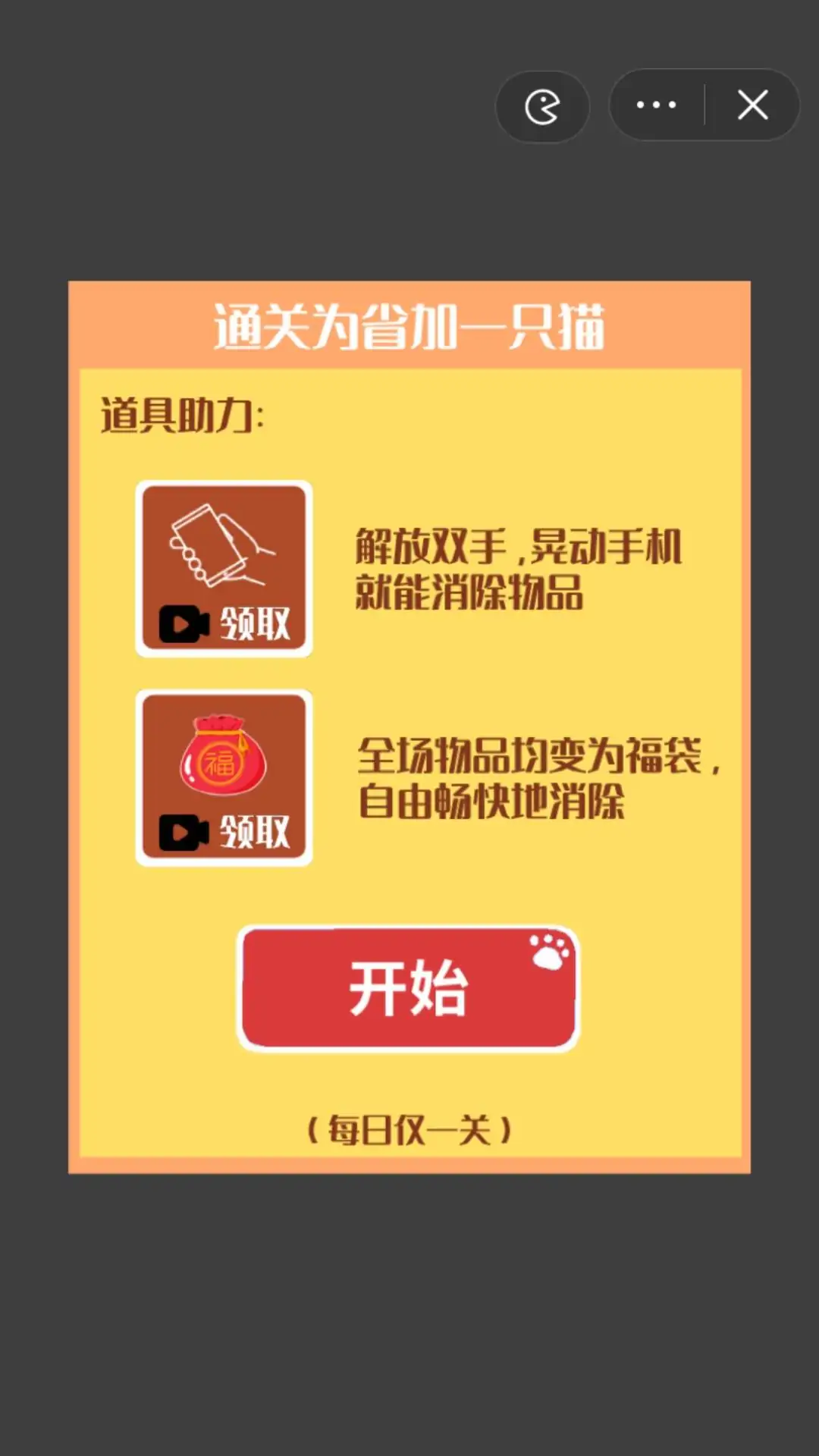Tap the red 开始 start button
The width and height of the screenshot is (819, 1456).
click(408, 987)
